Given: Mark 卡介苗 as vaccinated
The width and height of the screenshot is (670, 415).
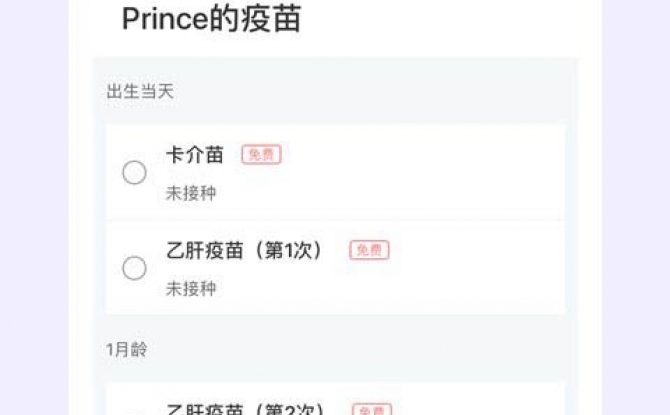Looking at the screenshot, I should [x=134, y=173].
